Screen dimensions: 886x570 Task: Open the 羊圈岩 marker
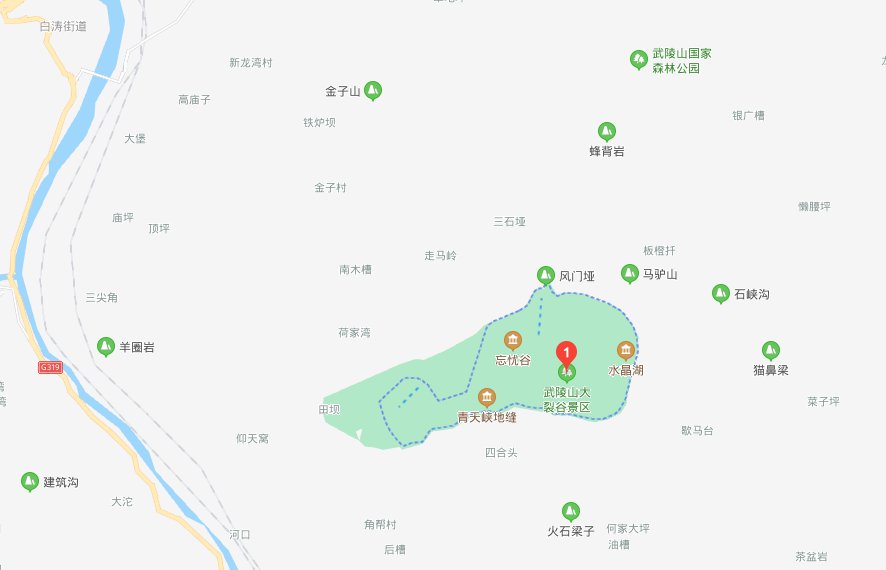pos(105,347)
